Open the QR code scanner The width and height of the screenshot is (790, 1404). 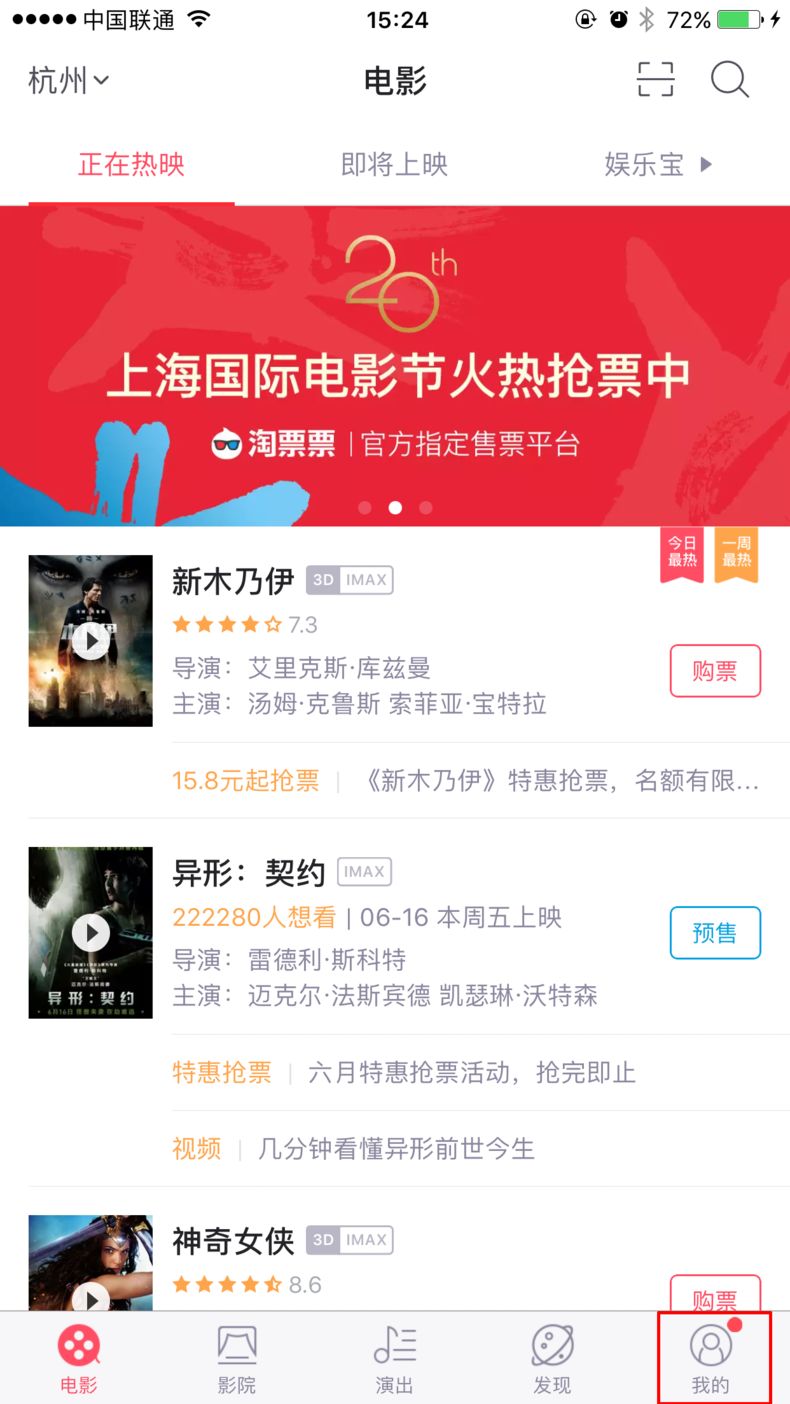coord(655,80)
